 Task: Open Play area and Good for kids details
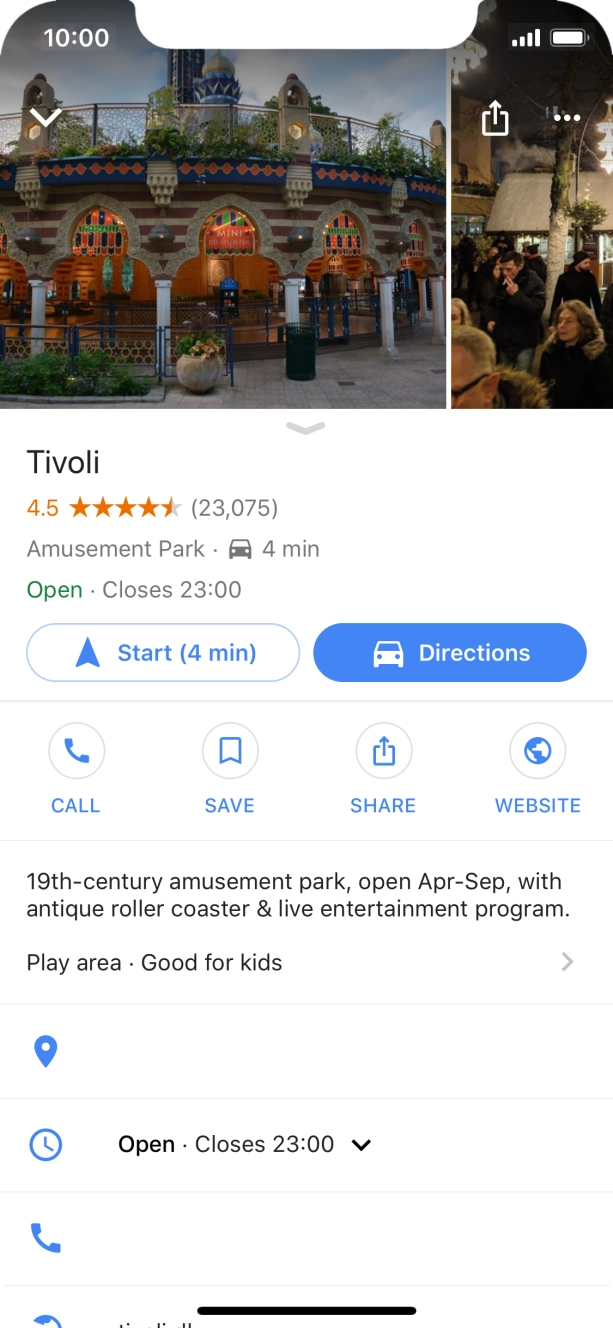pyautogui.click(x=300, y=963)
